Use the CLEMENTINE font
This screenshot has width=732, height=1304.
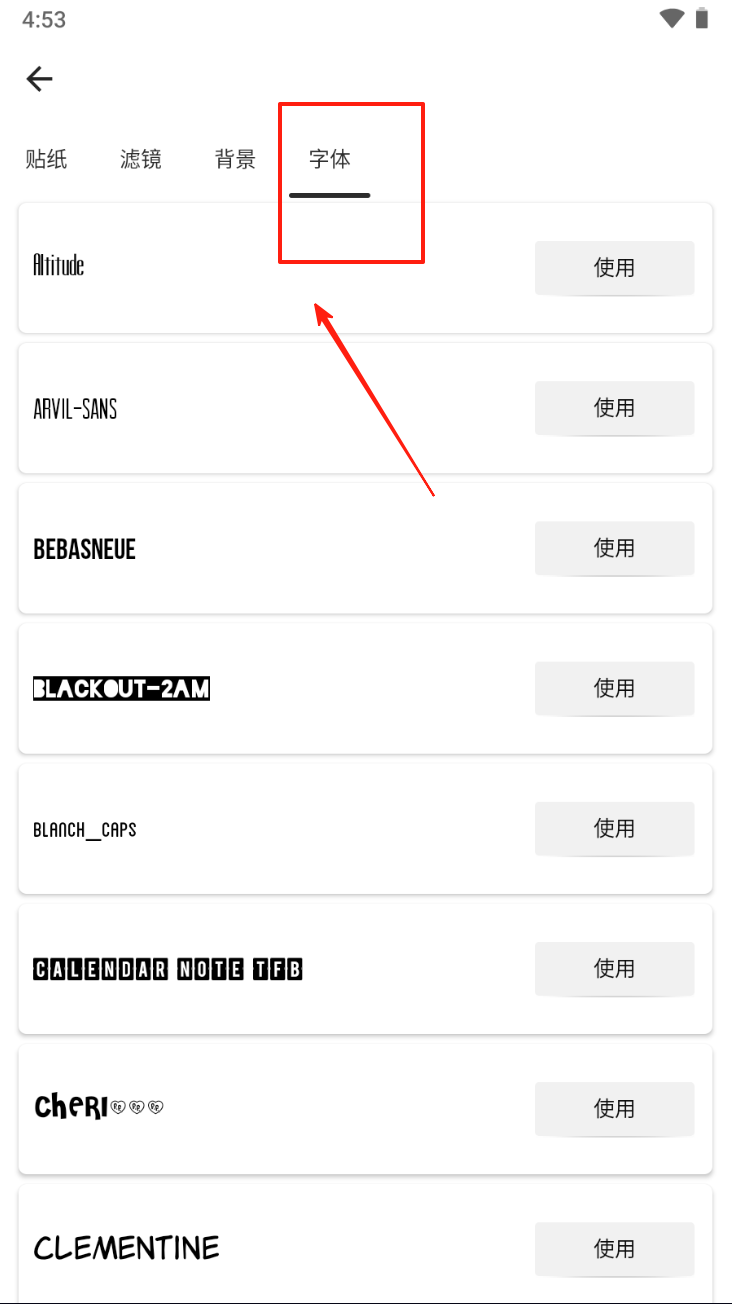[614, 1248]
